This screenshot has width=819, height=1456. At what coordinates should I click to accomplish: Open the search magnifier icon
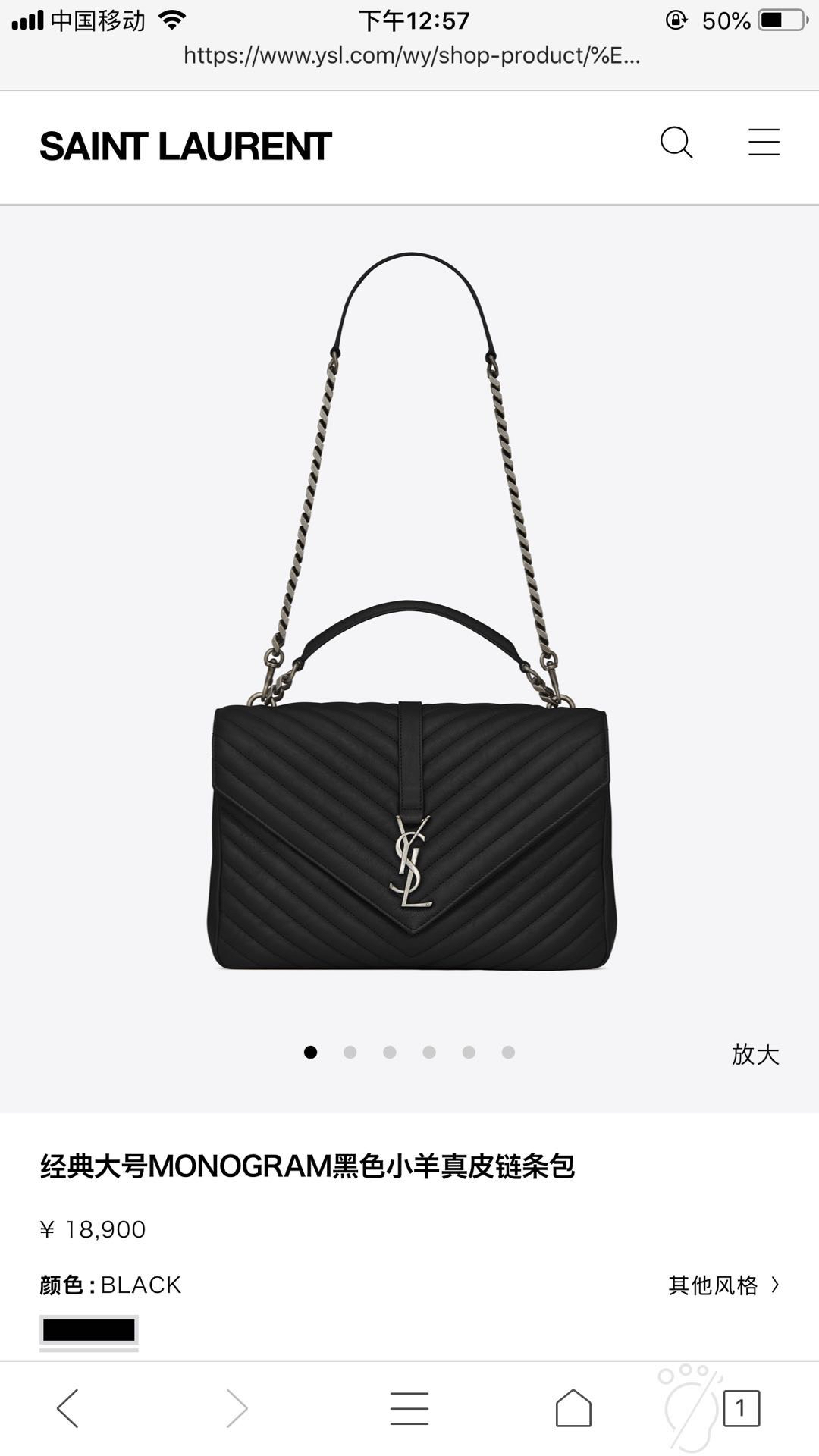(676, 143)
